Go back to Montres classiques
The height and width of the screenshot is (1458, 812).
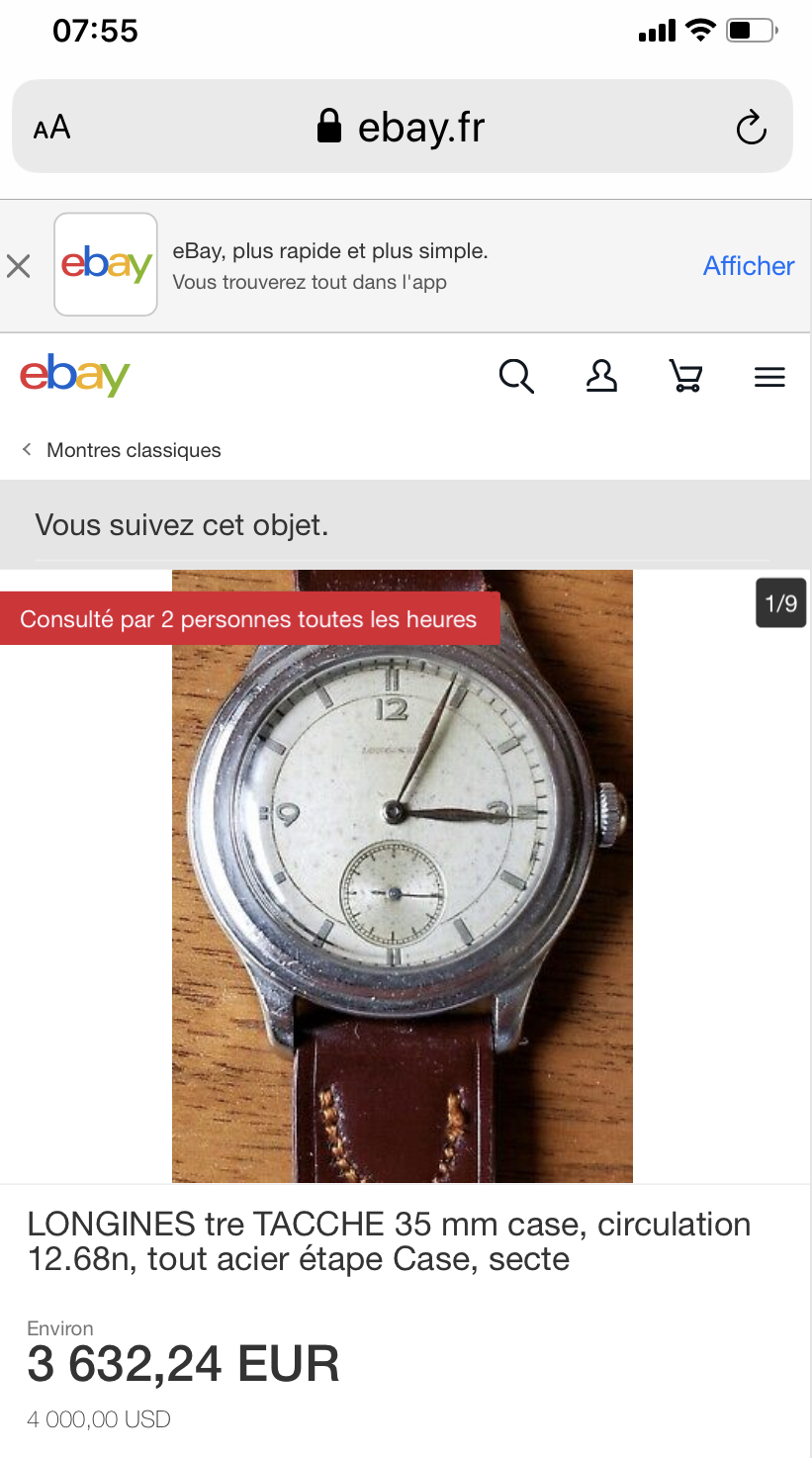[x=123, y=450]
